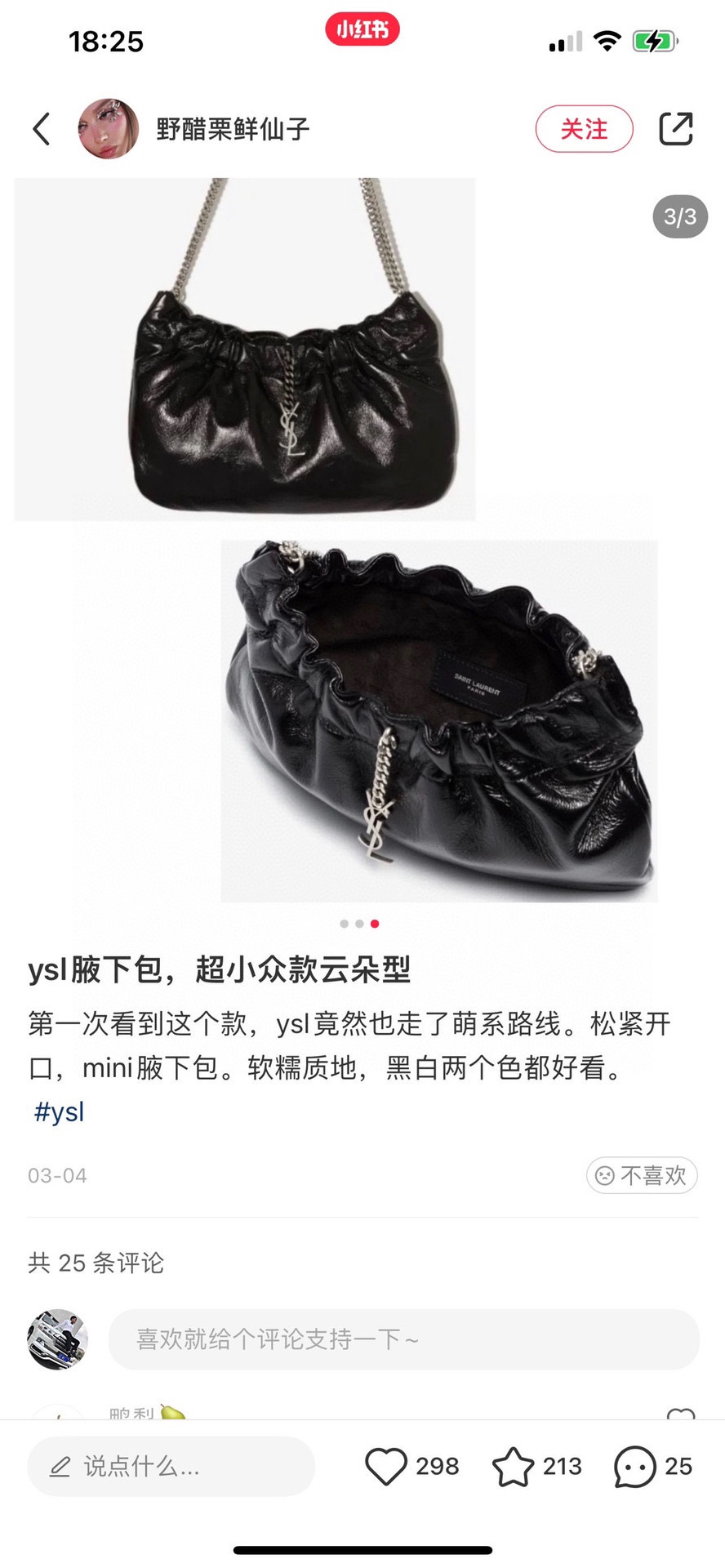725x1568 pixels.
Task: Open the 说点什么 input field
Action: [171, 1467]
